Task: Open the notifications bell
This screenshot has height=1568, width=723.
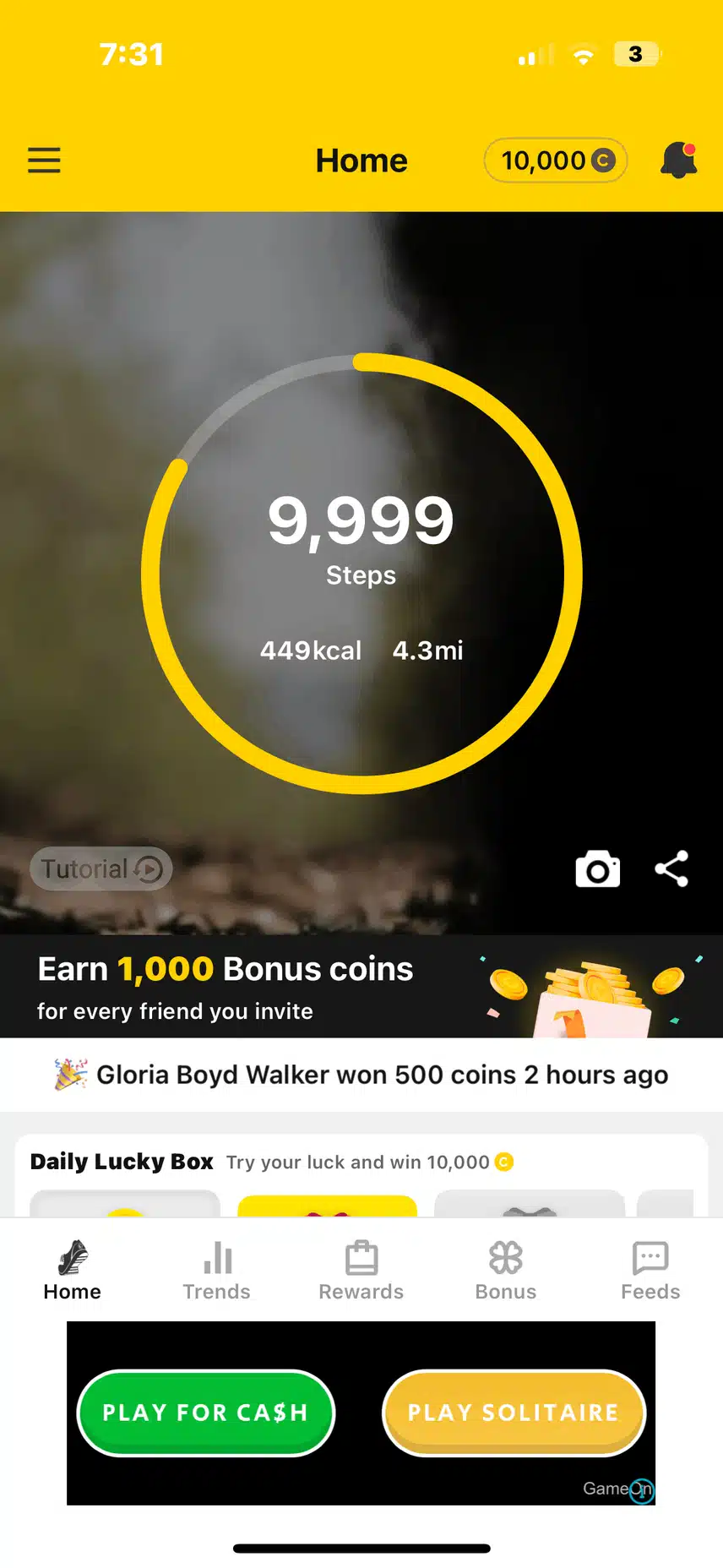Action: coord(678,160)
